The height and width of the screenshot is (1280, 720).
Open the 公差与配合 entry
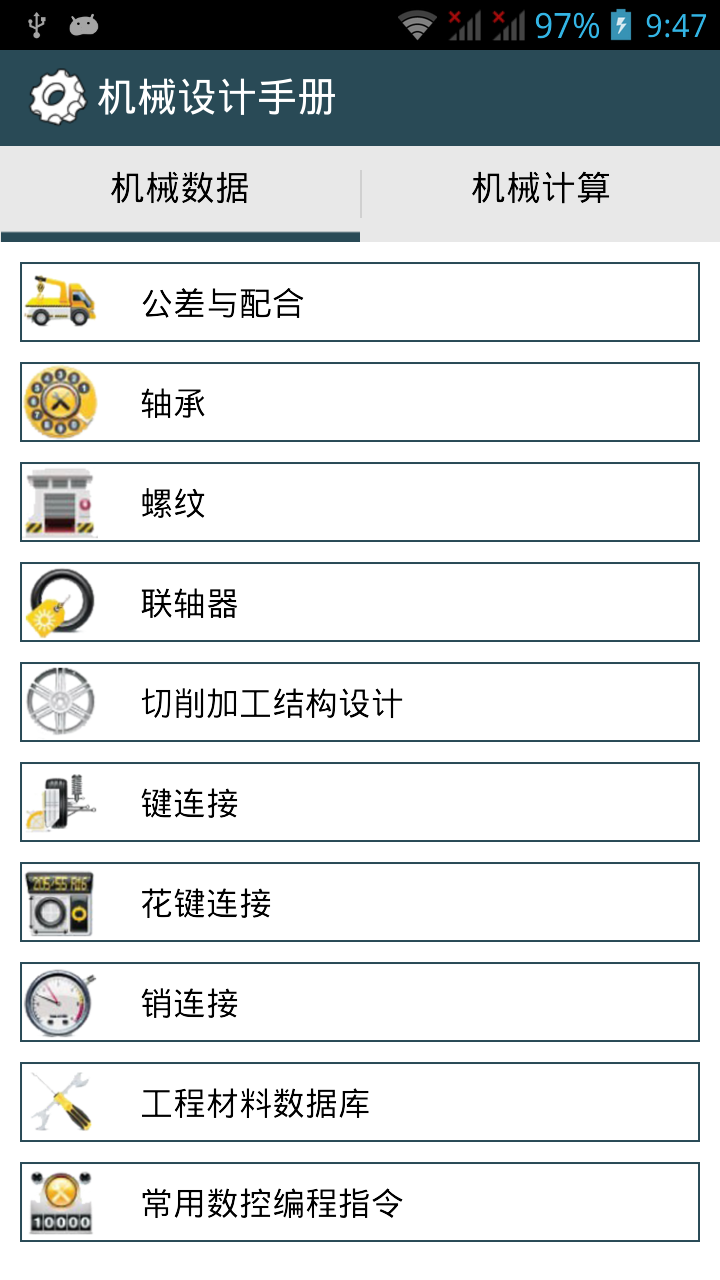coord(360,301)
